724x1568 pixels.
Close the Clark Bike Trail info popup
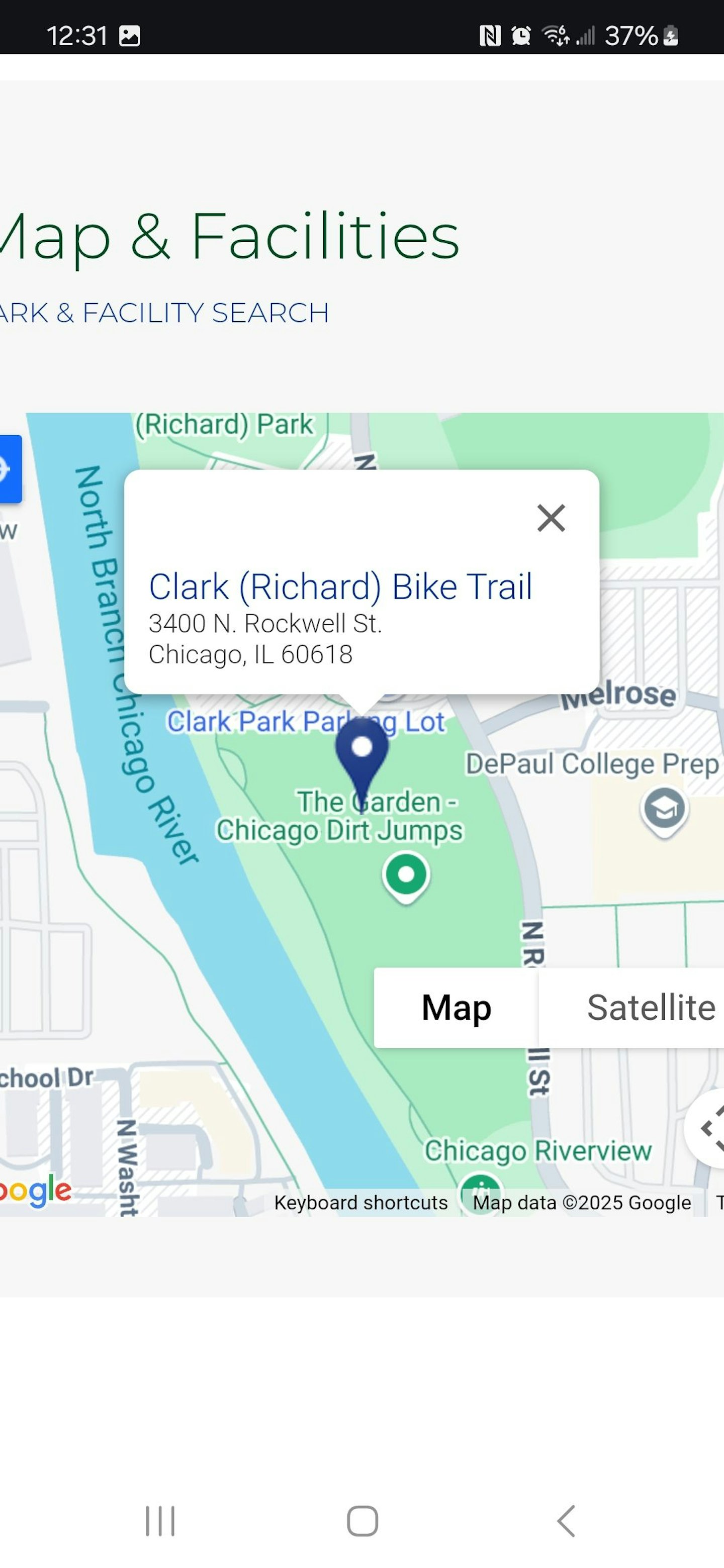[551, 518]
